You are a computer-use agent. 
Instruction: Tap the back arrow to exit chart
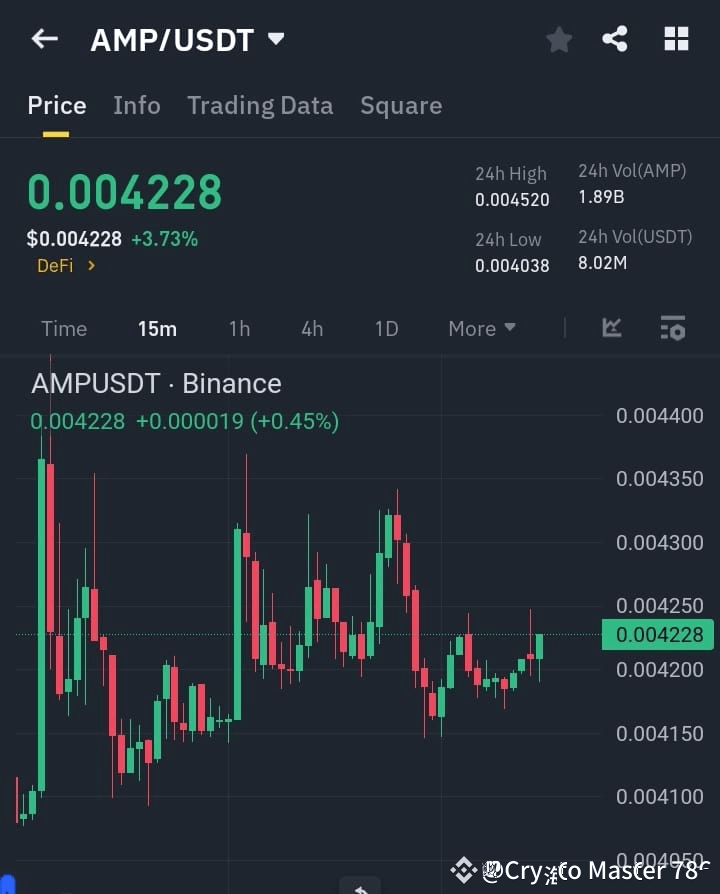pyautogui.click(x=44, y=39)
